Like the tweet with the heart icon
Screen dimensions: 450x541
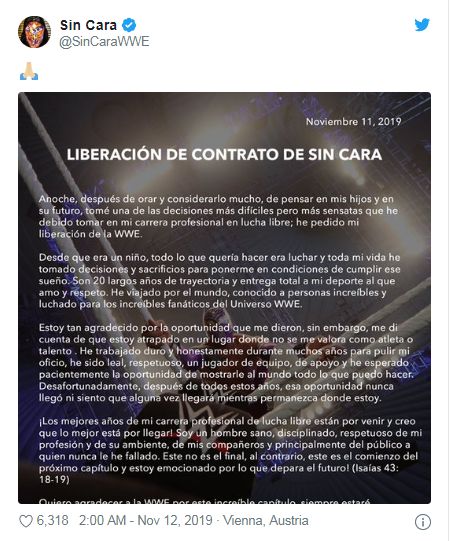pos(26,521)
